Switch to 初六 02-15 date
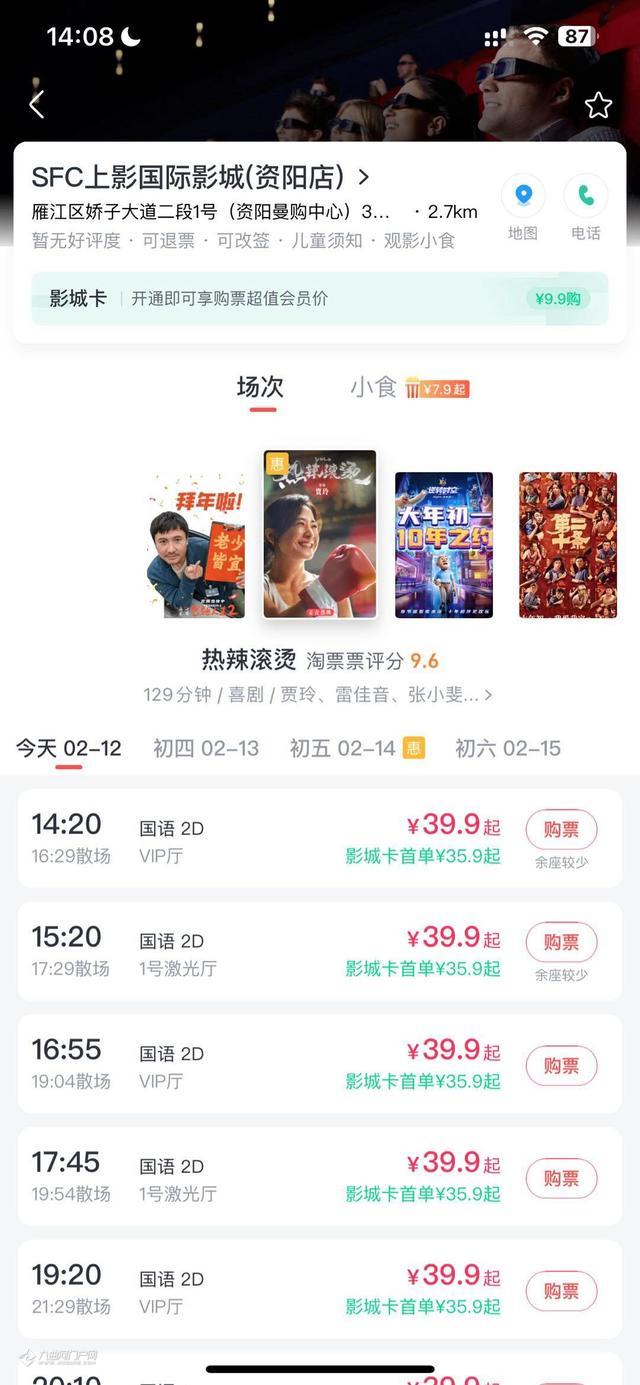Image resolution: width=640 pixels, height=1385 pixels. point(508,748)
